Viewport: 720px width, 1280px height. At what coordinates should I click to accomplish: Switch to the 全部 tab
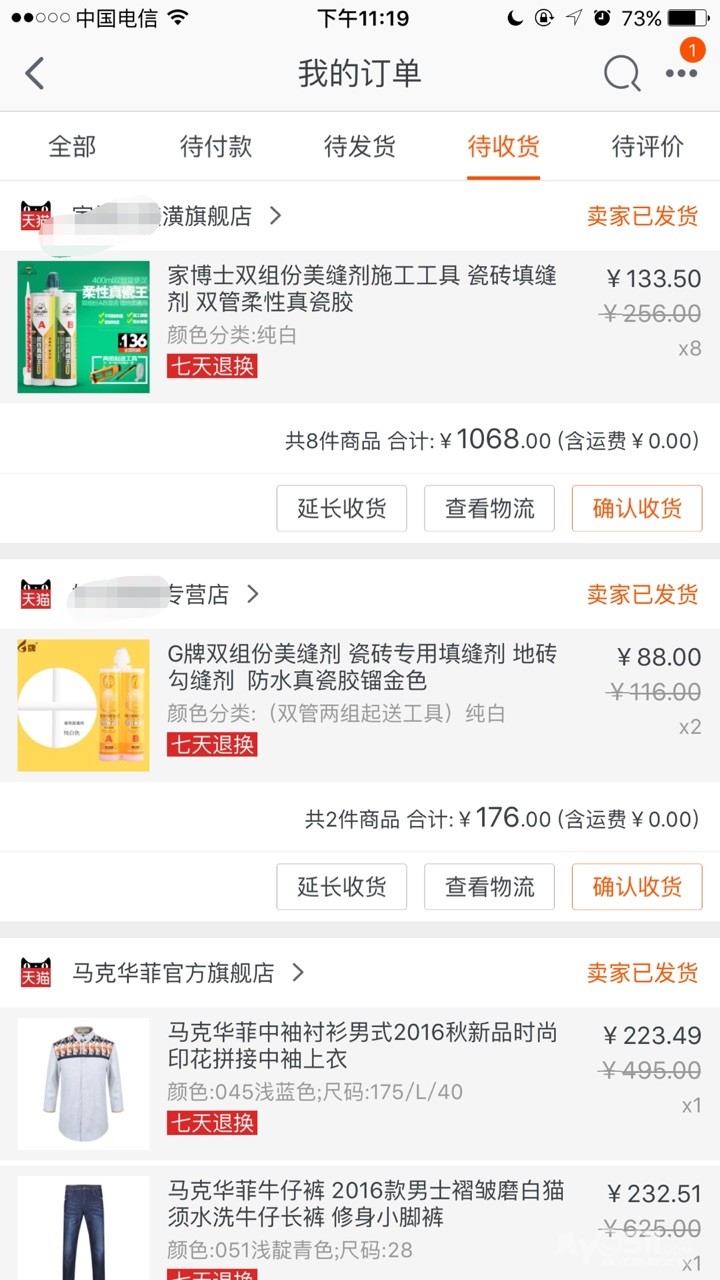point(72,147)
